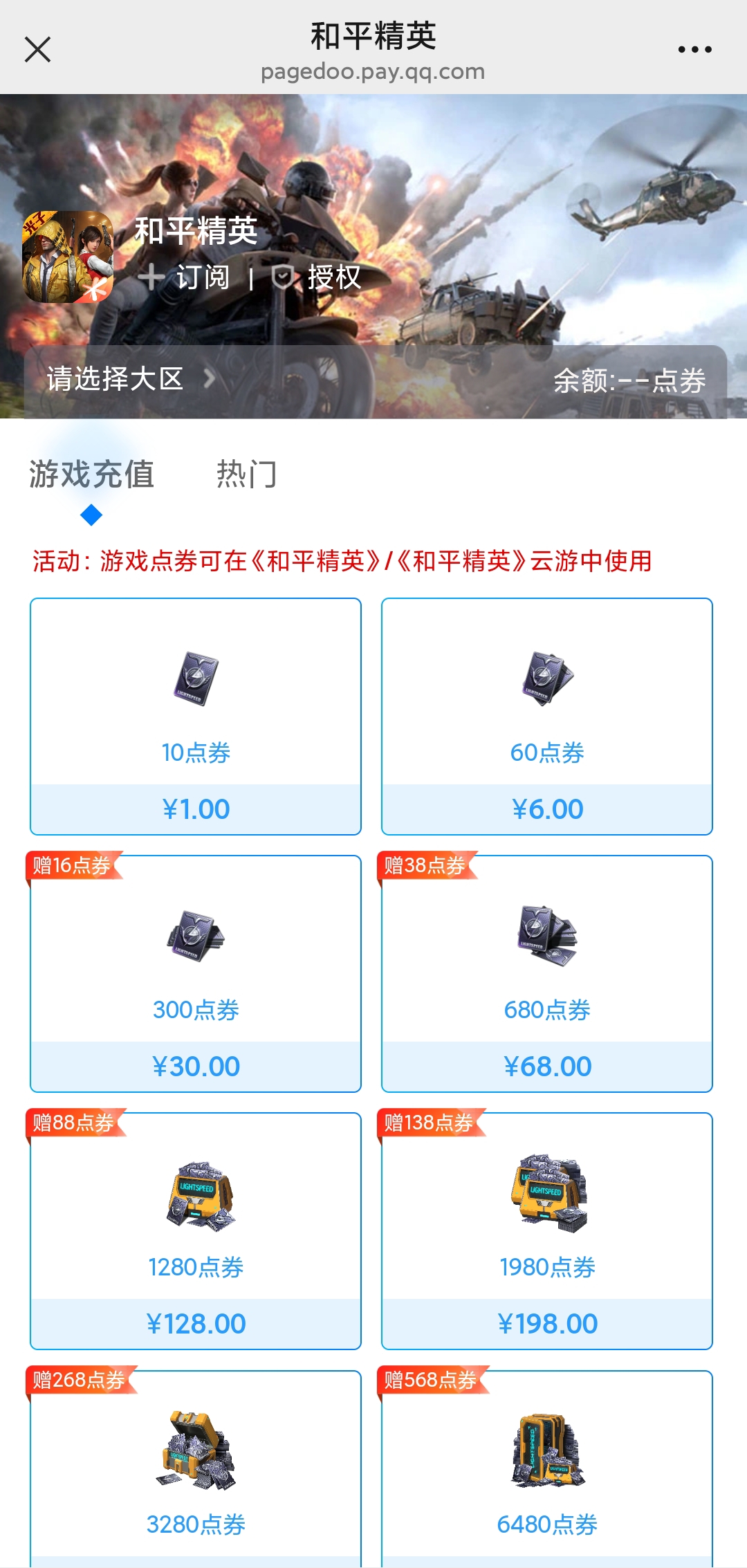Open the three-dot overflow menu
Viewport: 747px width, 1568px height.
click(x=694, y=50)
